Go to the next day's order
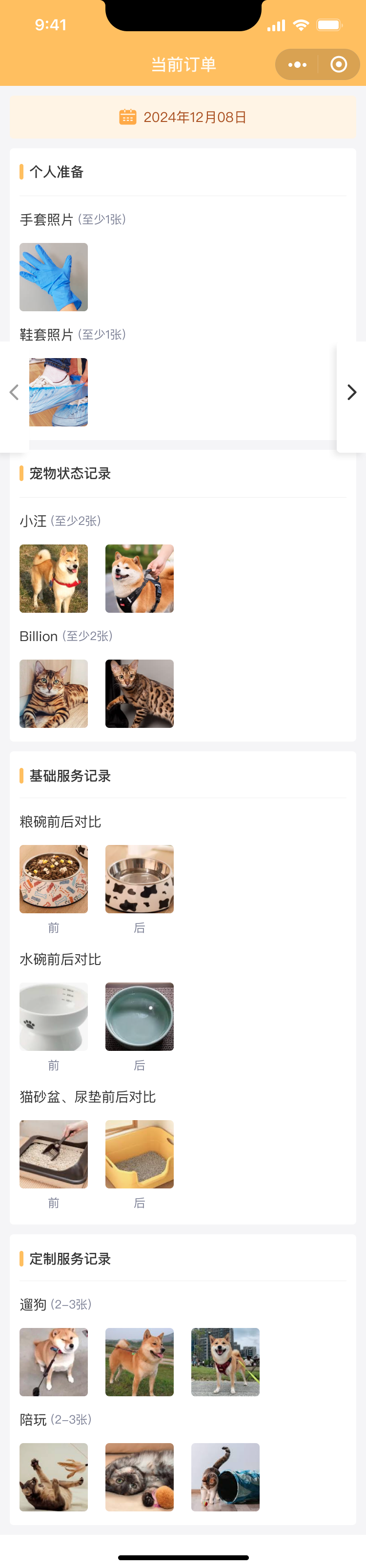Image resolution: width=366 pixels, height=1568 pixels. pyautogui.click(x=351, y=393)
